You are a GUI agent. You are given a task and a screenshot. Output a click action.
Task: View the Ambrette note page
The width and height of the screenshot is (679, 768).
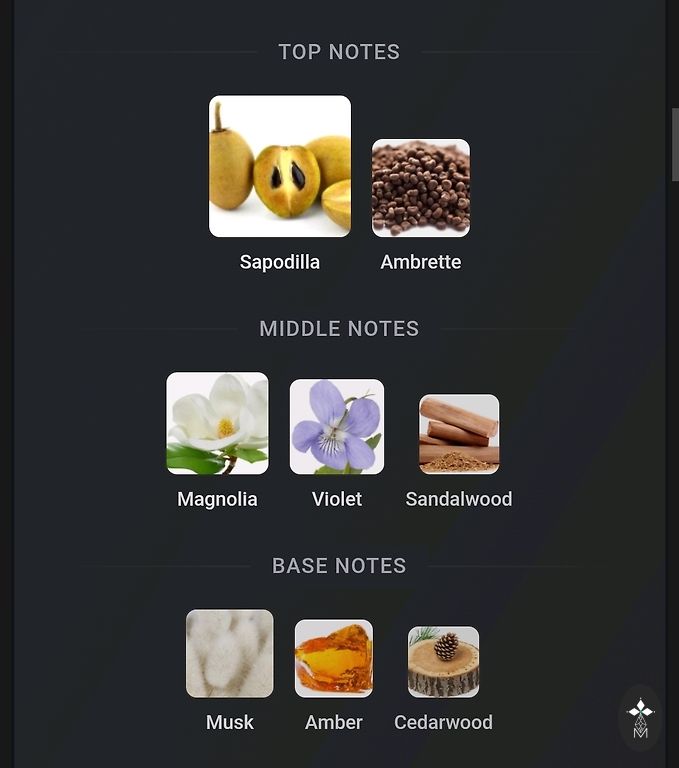421,188
